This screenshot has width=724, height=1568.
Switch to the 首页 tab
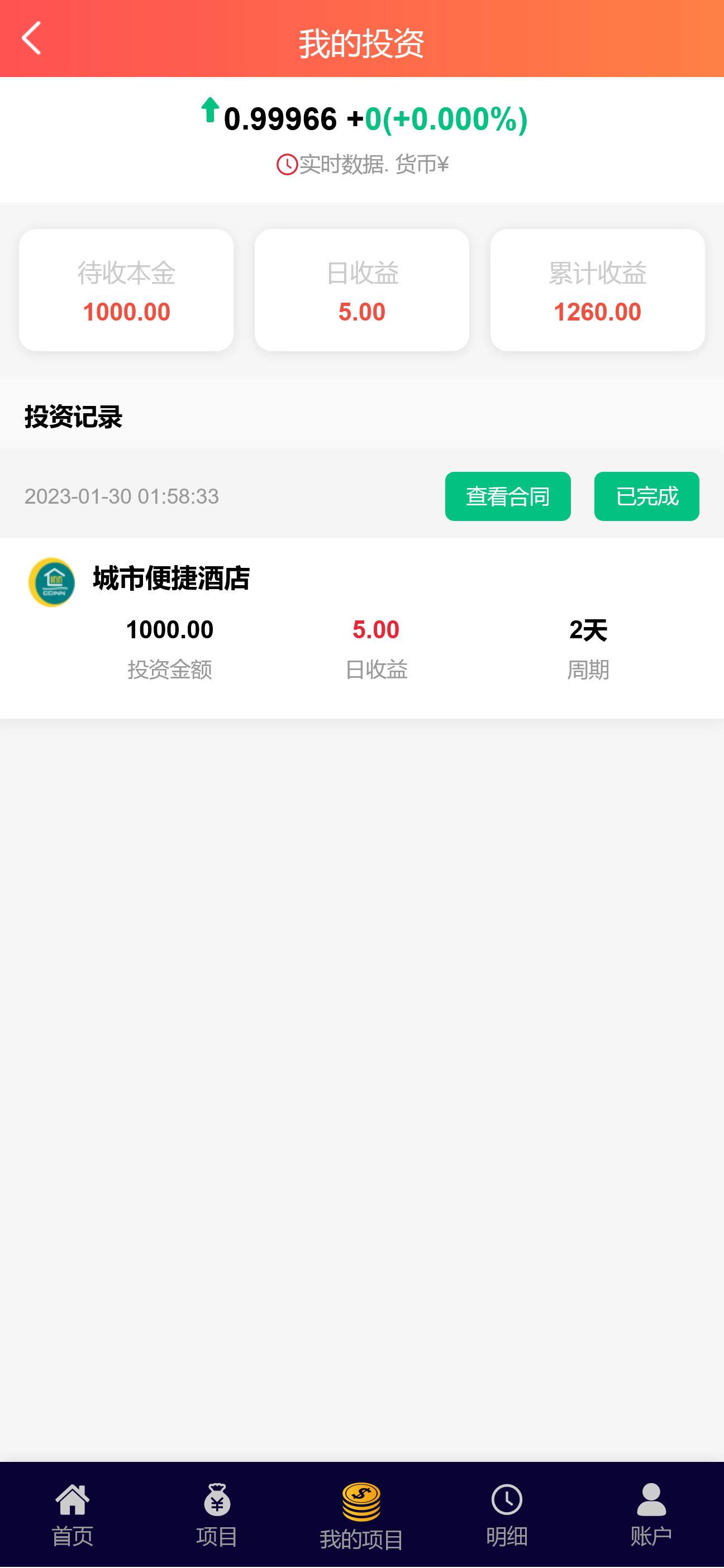(73, 1514)
